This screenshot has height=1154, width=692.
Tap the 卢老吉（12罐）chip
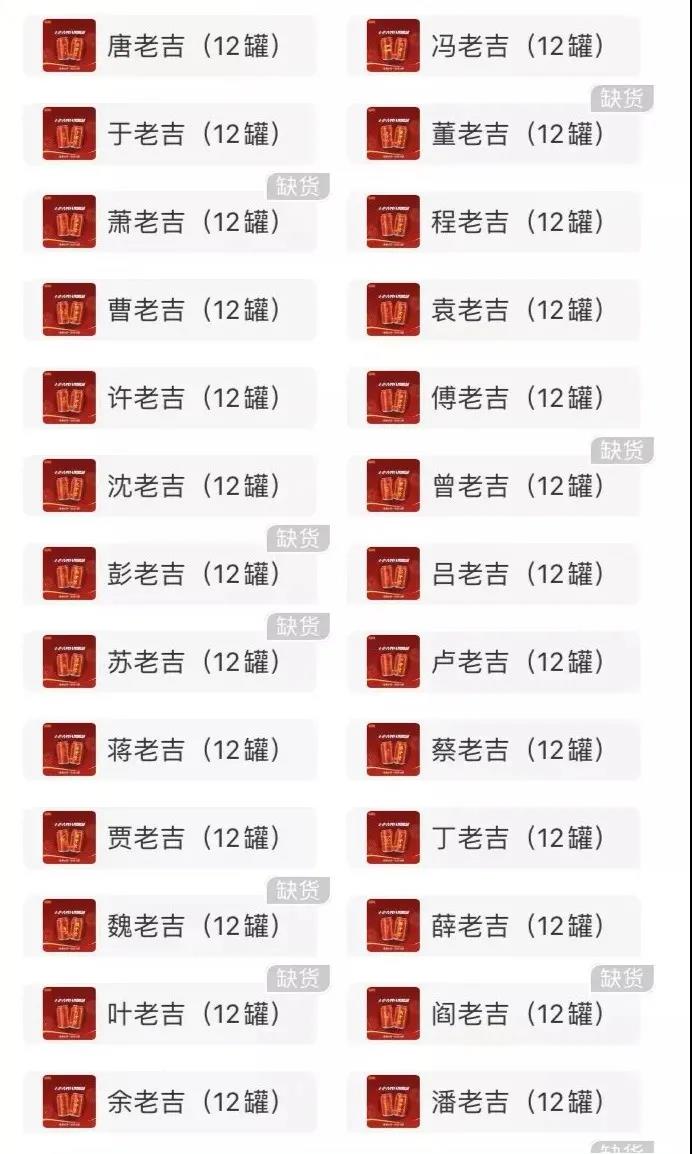pos(494,662)
